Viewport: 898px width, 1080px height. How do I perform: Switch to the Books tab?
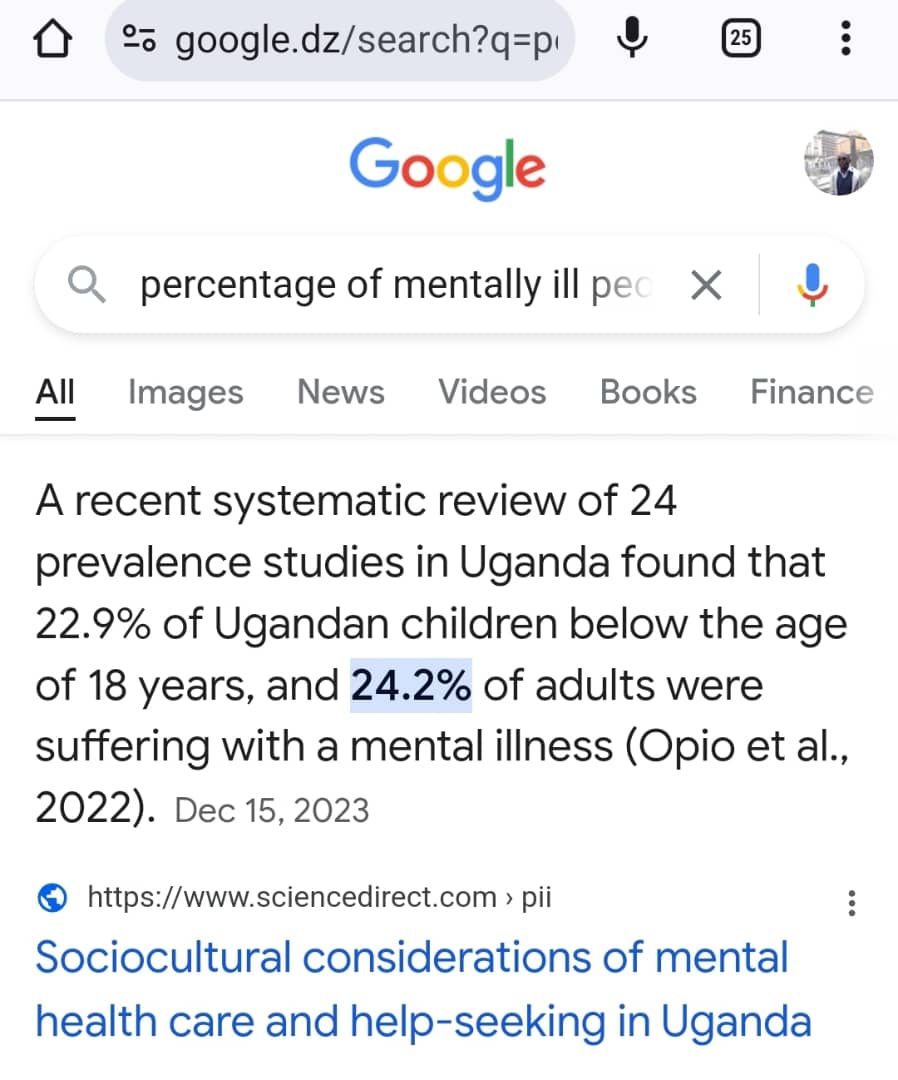coord(648,392)
